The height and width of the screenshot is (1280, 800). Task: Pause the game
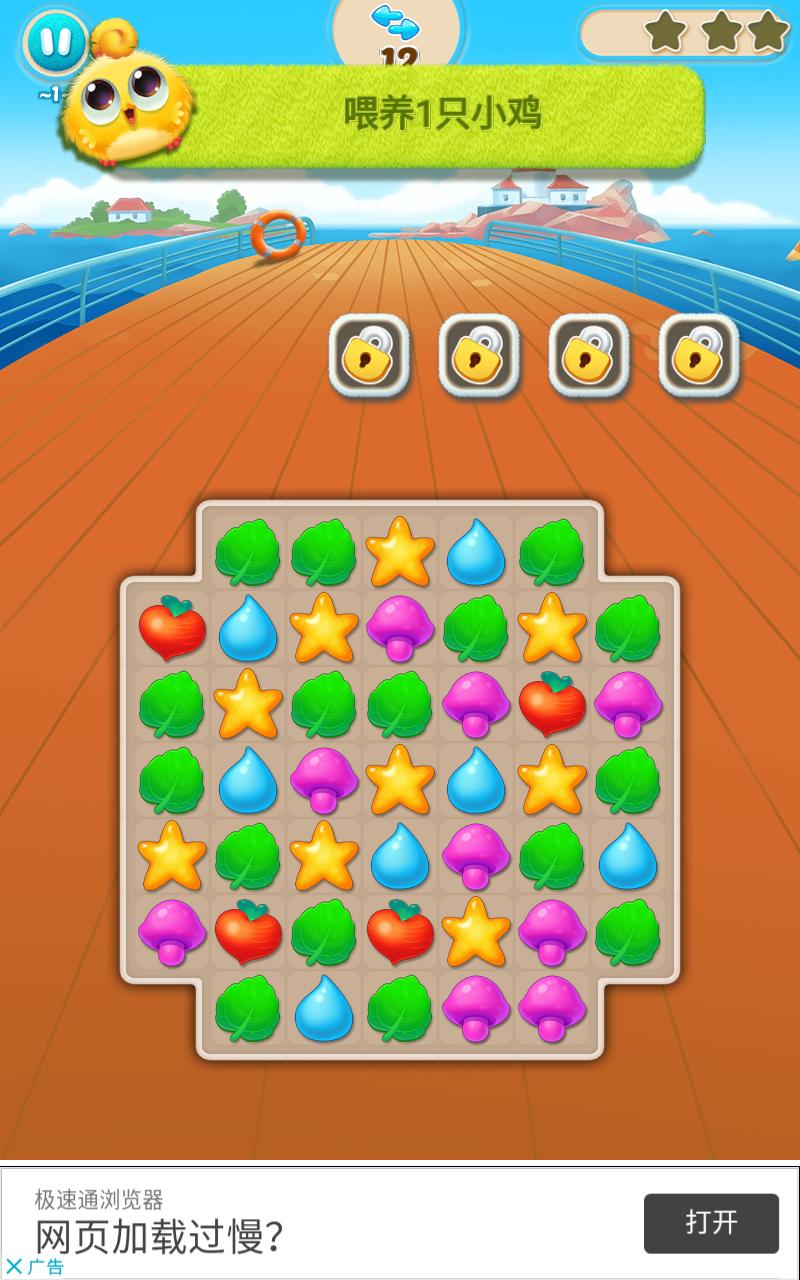(55, 42)
